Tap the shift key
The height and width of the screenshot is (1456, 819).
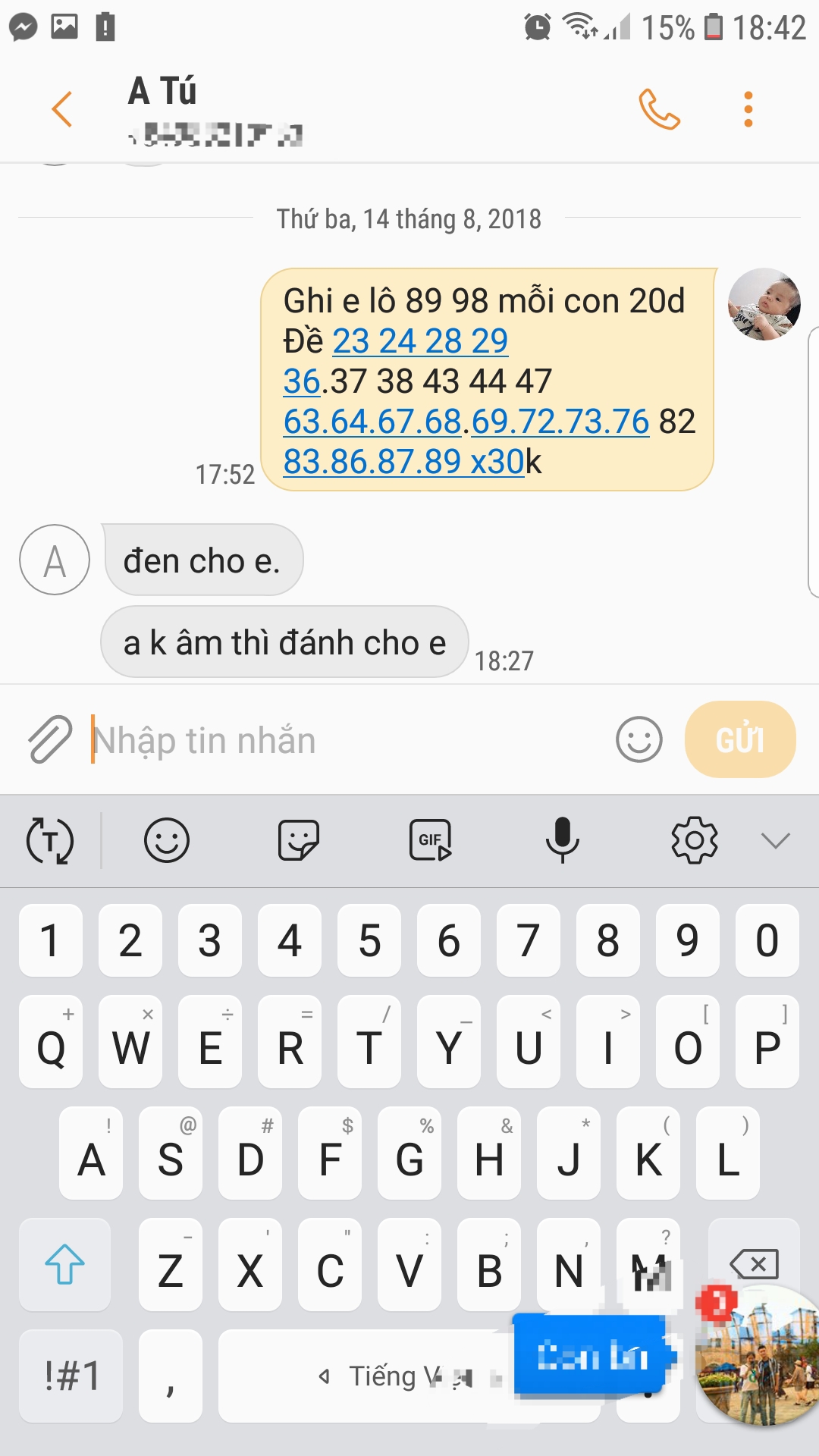64,1264
